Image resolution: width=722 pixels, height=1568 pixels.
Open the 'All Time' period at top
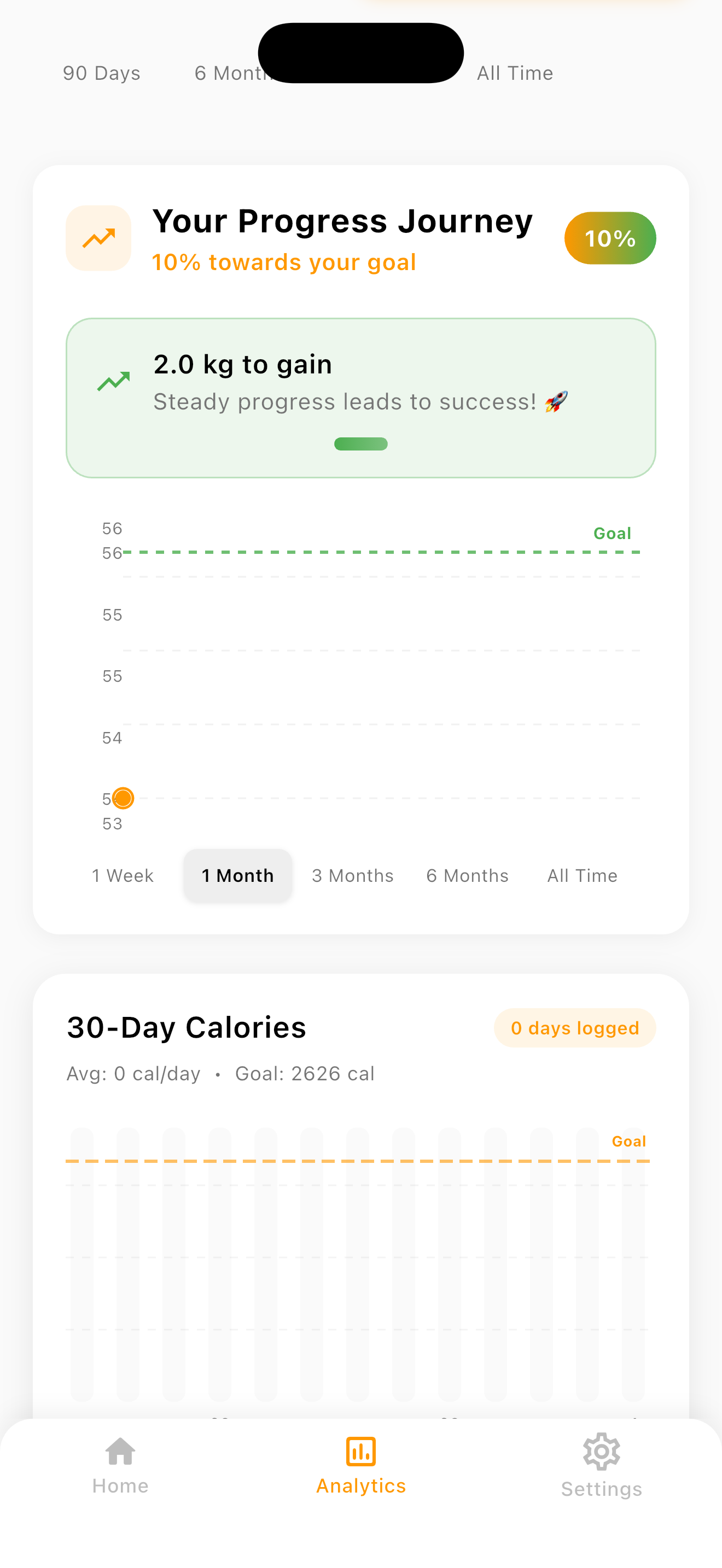(514, 73)
